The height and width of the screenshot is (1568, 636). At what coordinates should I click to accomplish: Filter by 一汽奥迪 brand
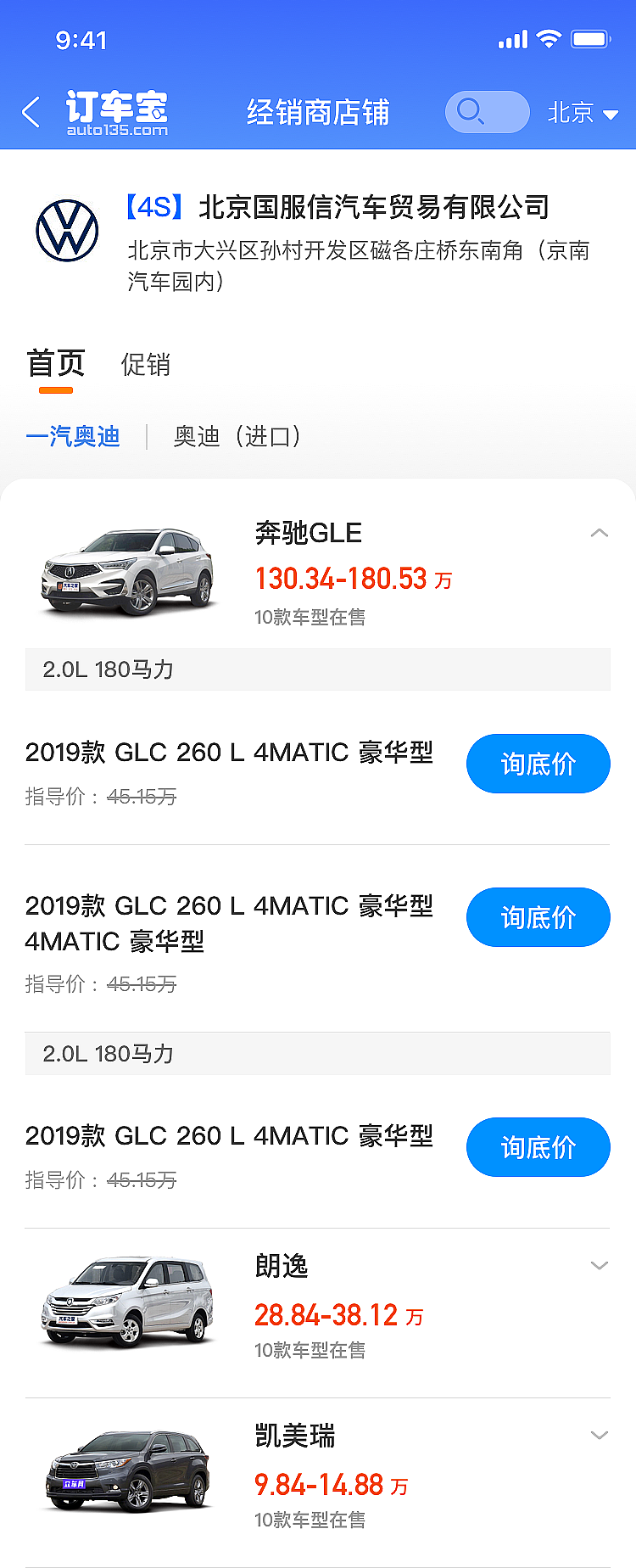[73, 436]
